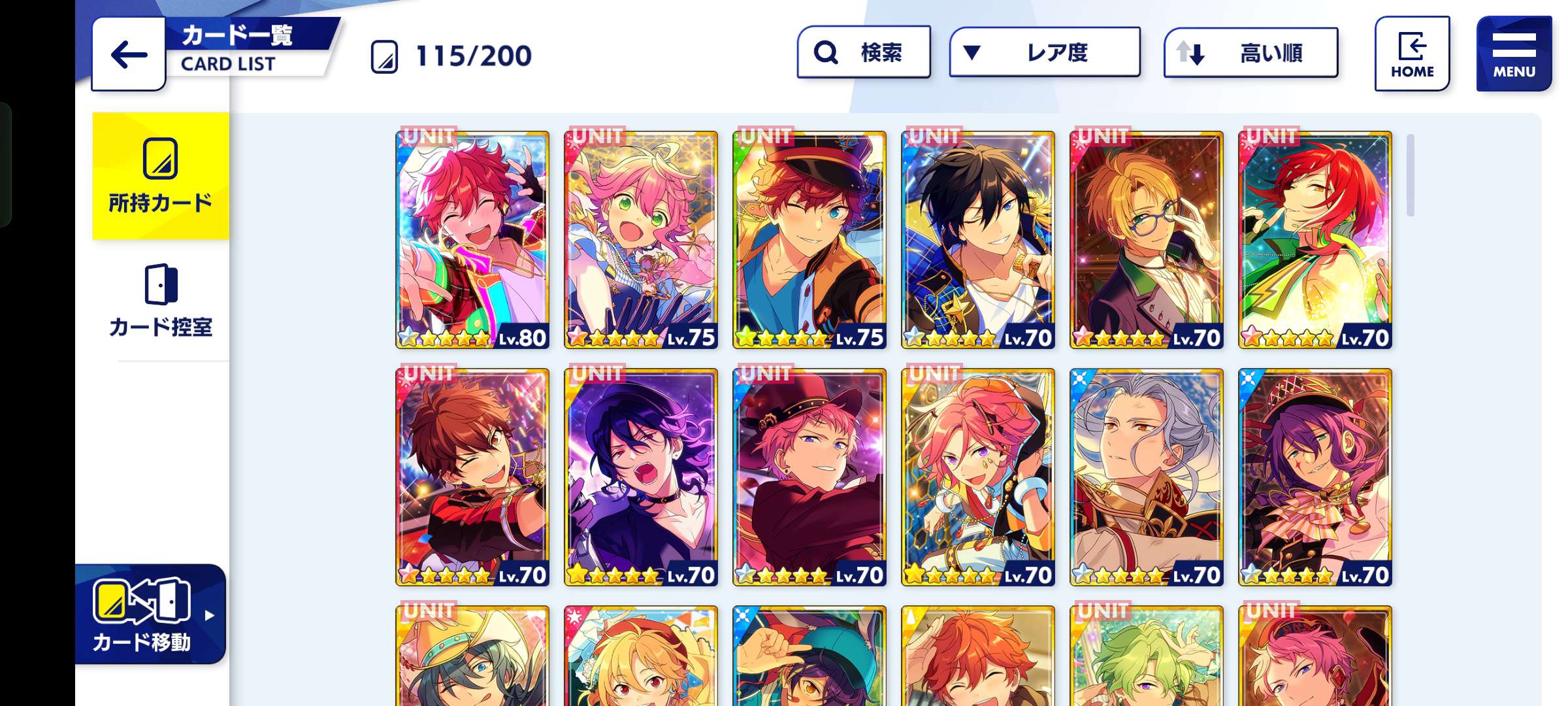Image resolution: width=1568 pixels, height=706 pixels.
Task: Go back with the arrow button
Action: pos(129,54)
